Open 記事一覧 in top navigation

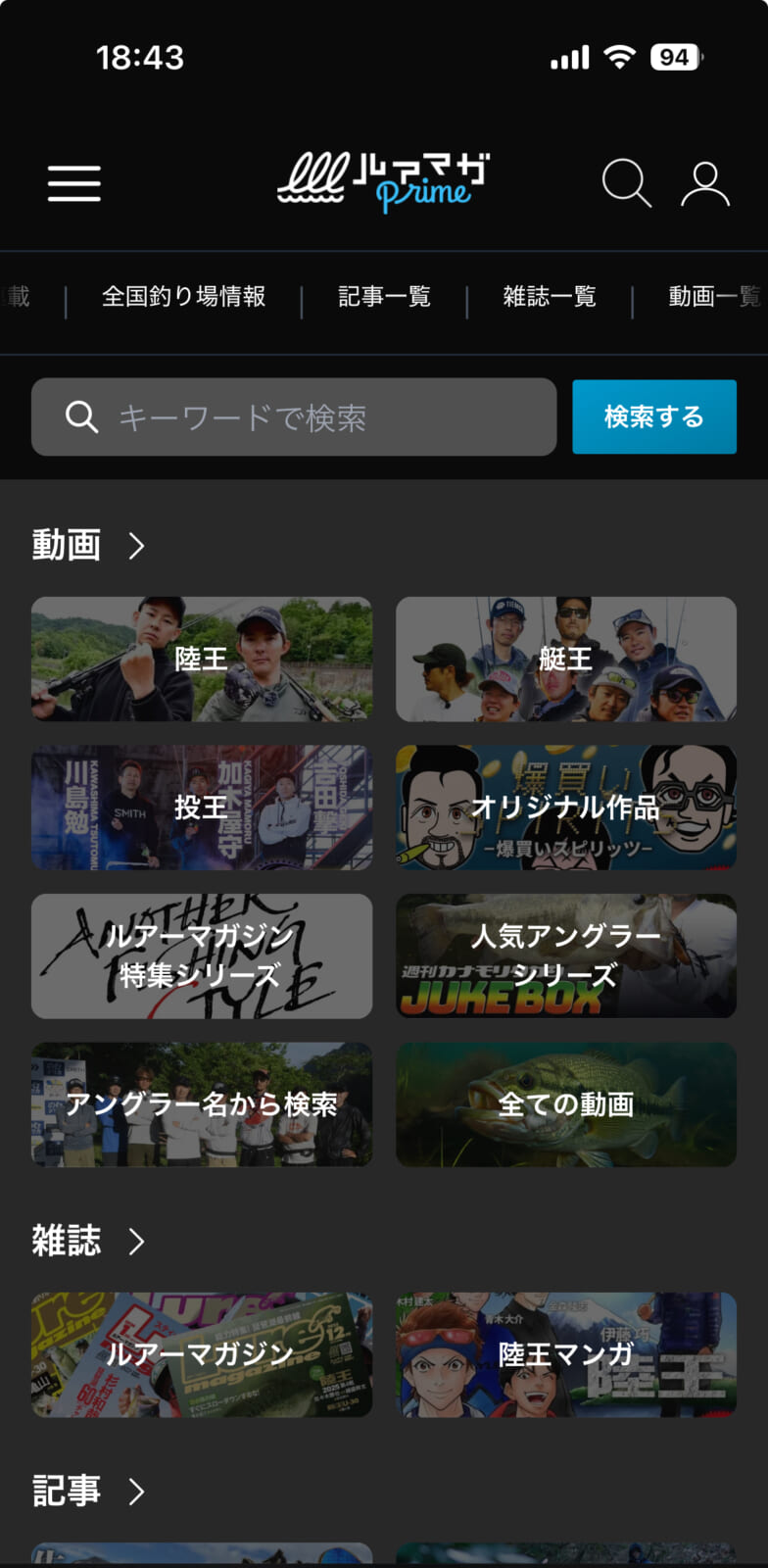[x=384, y=297]
